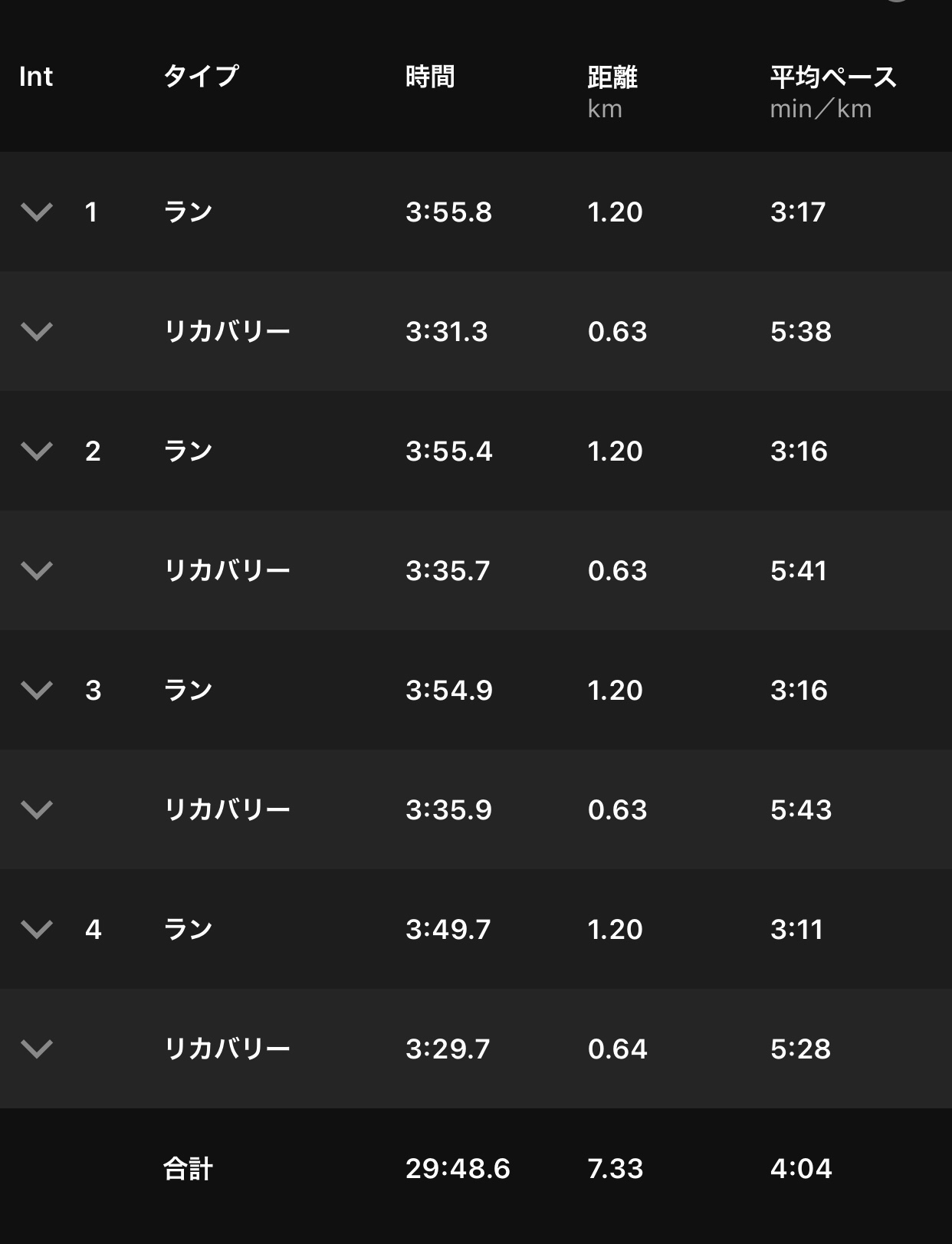The image size is (952, 1244).
Task: Expand interval 2 run details
Action: tap(38, 451)
